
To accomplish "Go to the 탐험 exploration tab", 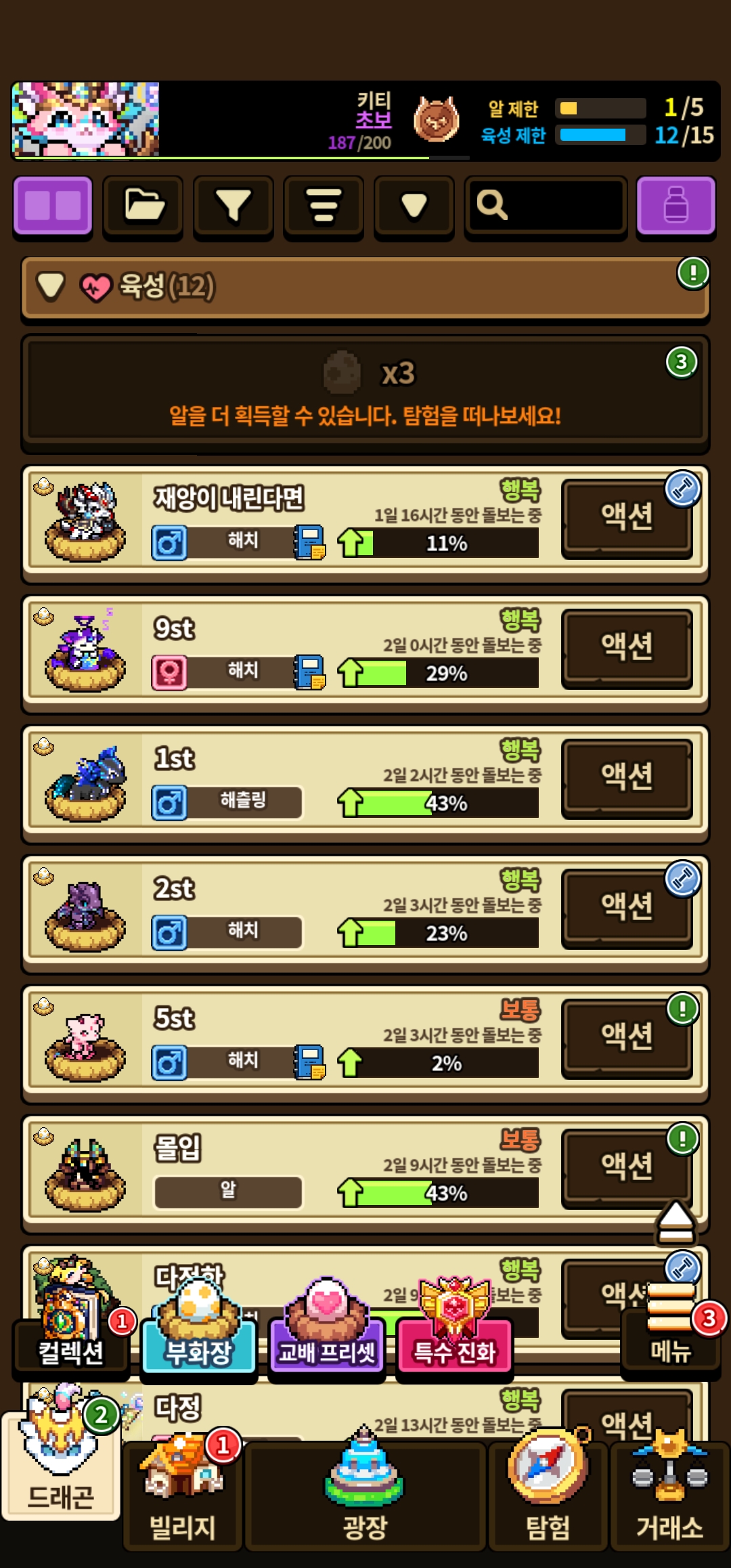I will (548, 1498).
